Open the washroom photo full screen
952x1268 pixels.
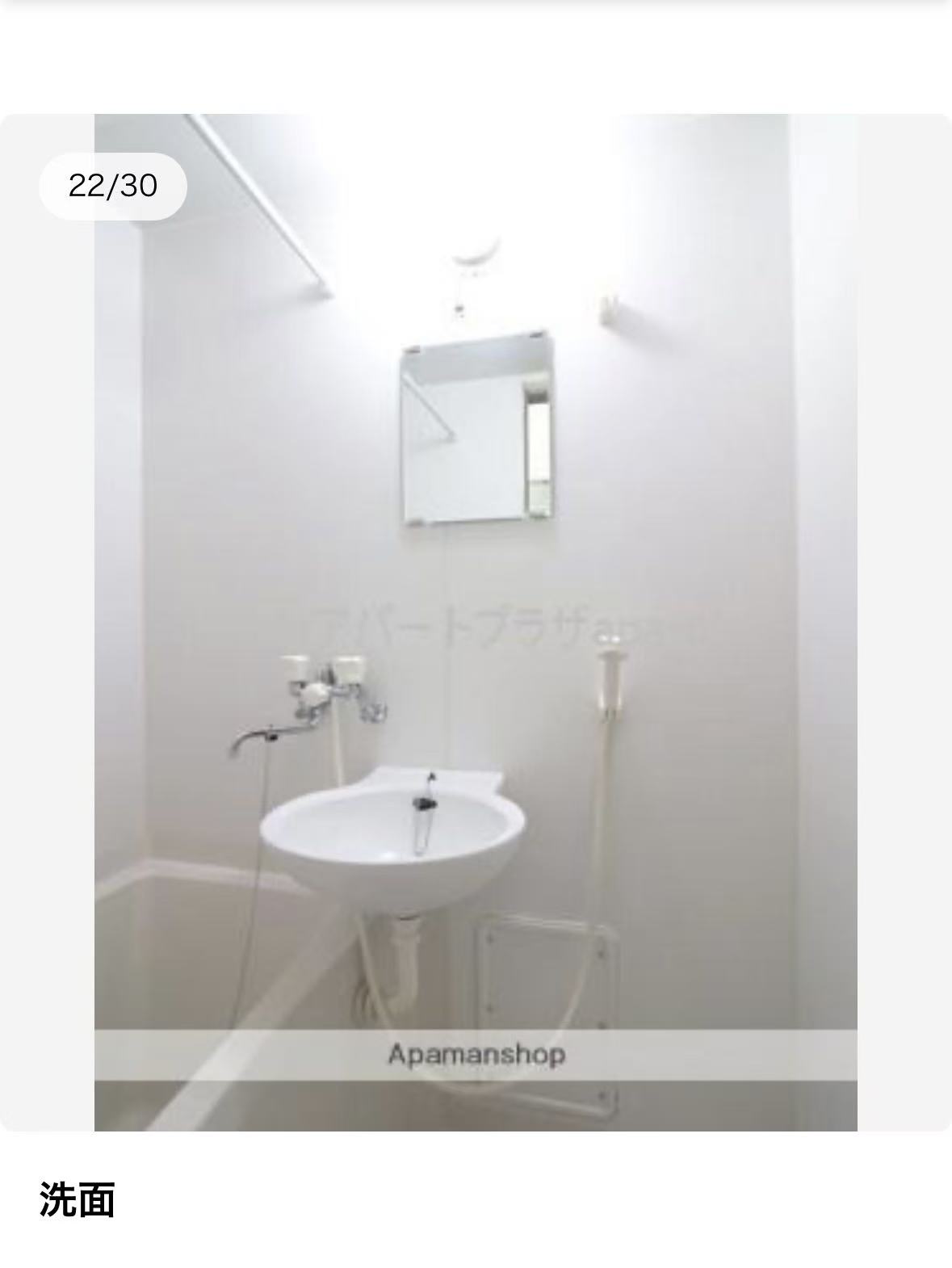476,622
